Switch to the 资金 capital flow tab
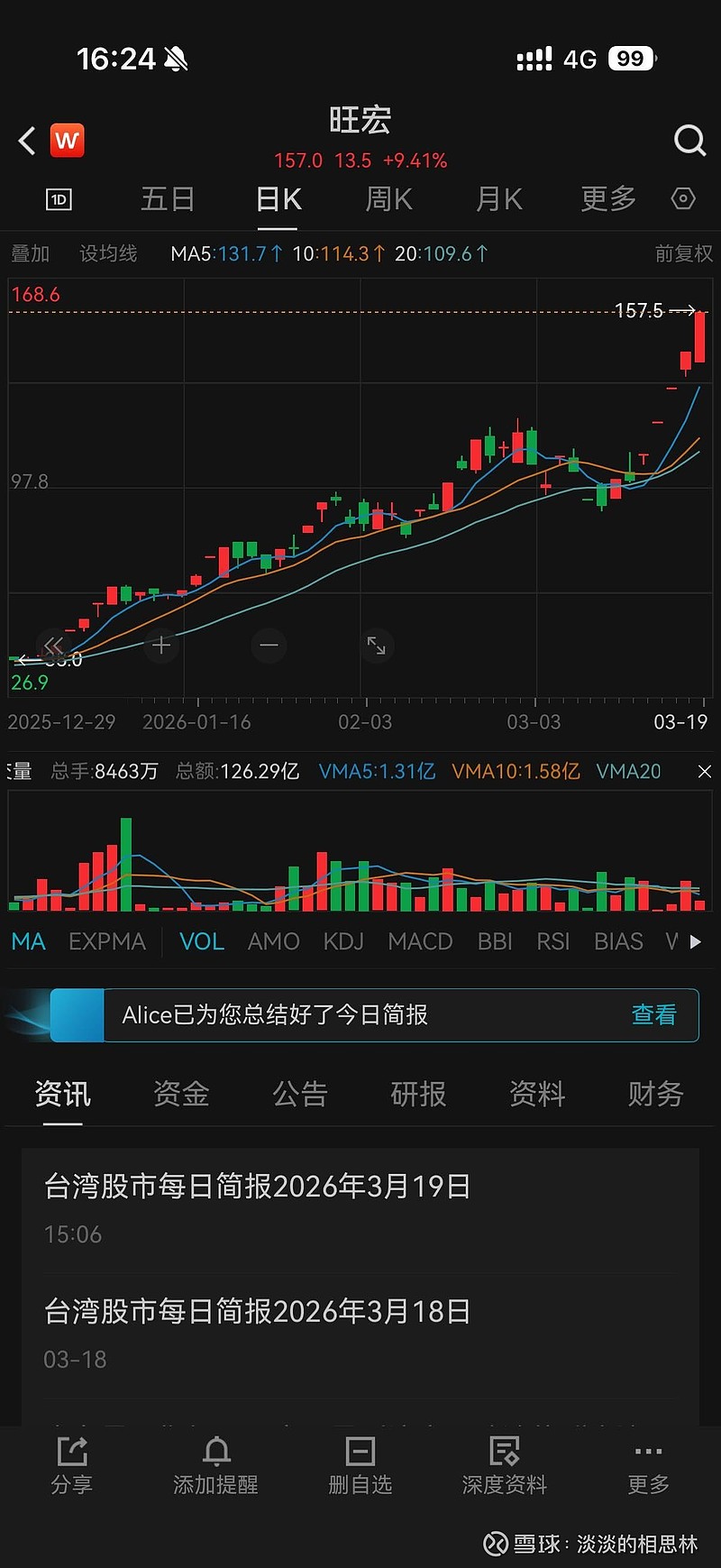Screen dimensions: 721x1568 pos(180,1093)
